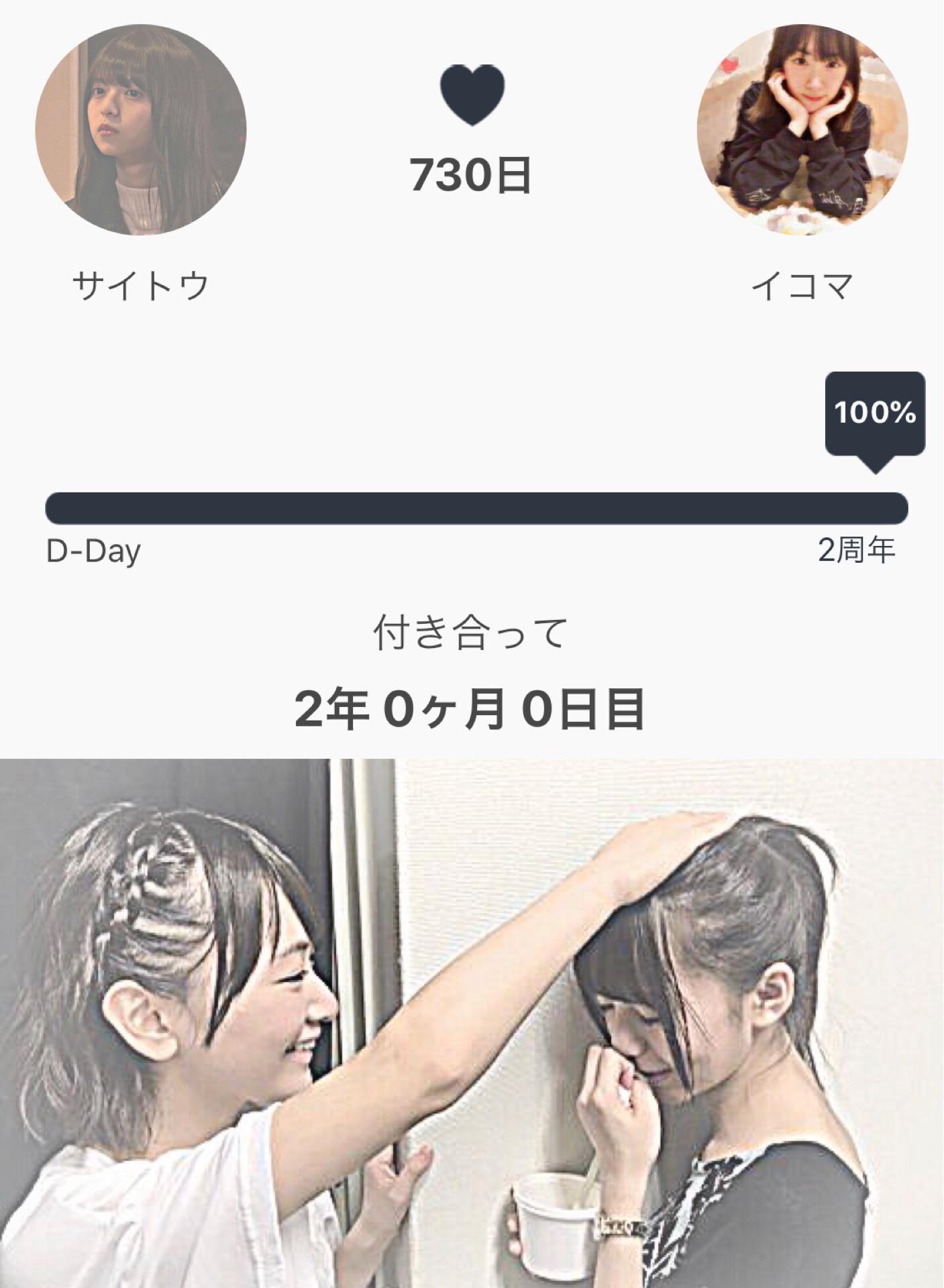Open イコマ's profile photo
Image resolution: width=944 pixels, height=1288 pixels.
pyautogui.click(x=802, y=129)
